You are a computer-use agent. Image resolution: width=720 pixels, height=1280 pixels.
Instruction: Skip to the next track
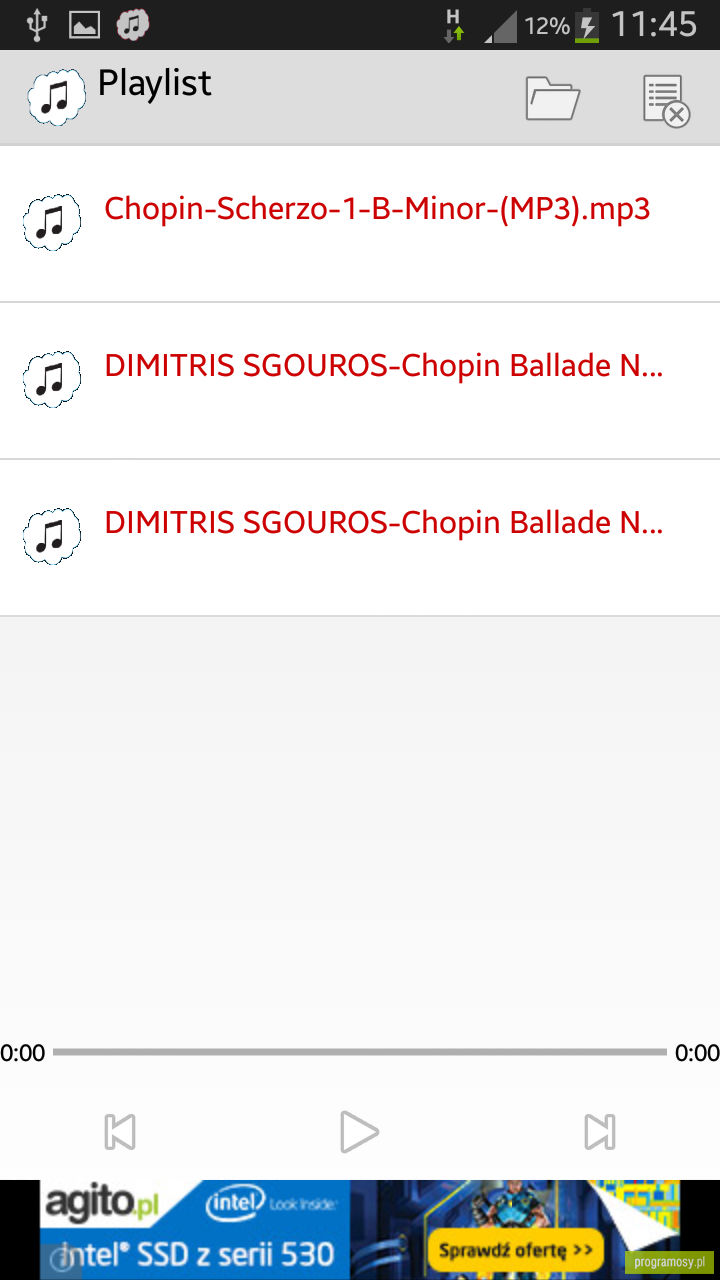(x=600, y=1132)
